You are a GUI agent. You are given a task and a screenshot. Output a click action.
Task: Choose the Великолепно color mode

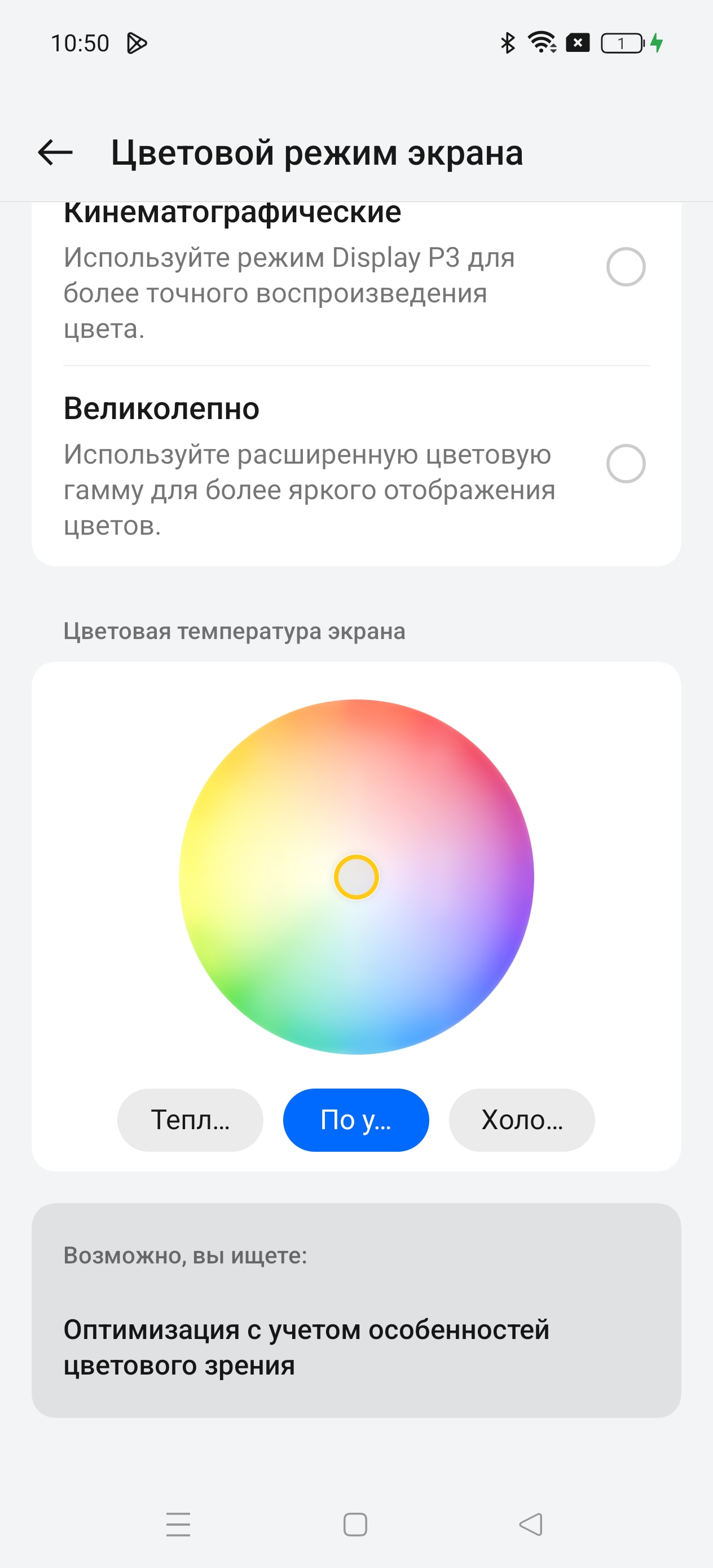click(x=626, y=464)
